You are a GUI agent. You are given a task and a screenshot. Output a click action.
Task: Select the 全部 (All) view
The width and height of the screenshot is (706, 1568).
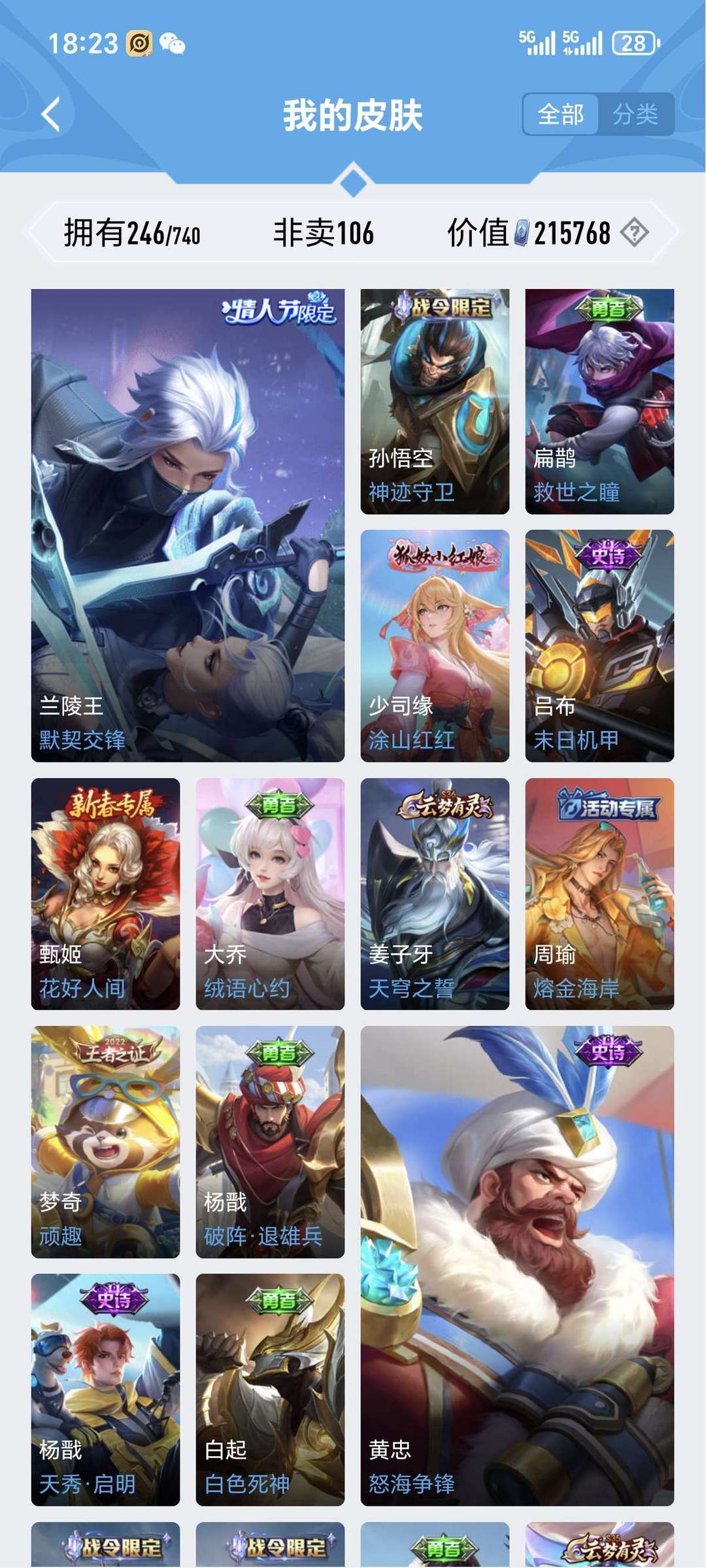[x=560, y=115]
